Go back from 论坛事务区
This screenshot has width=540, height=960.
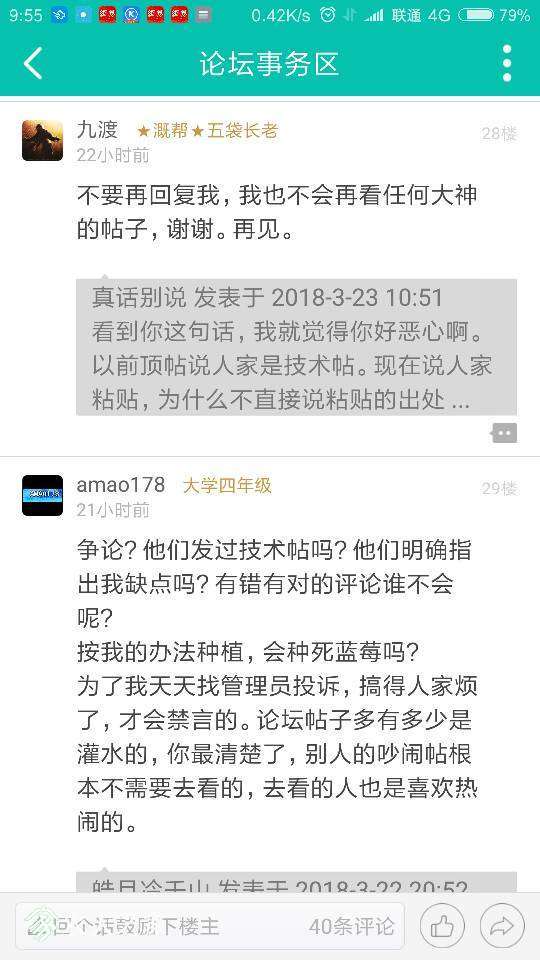coord(32,63)
